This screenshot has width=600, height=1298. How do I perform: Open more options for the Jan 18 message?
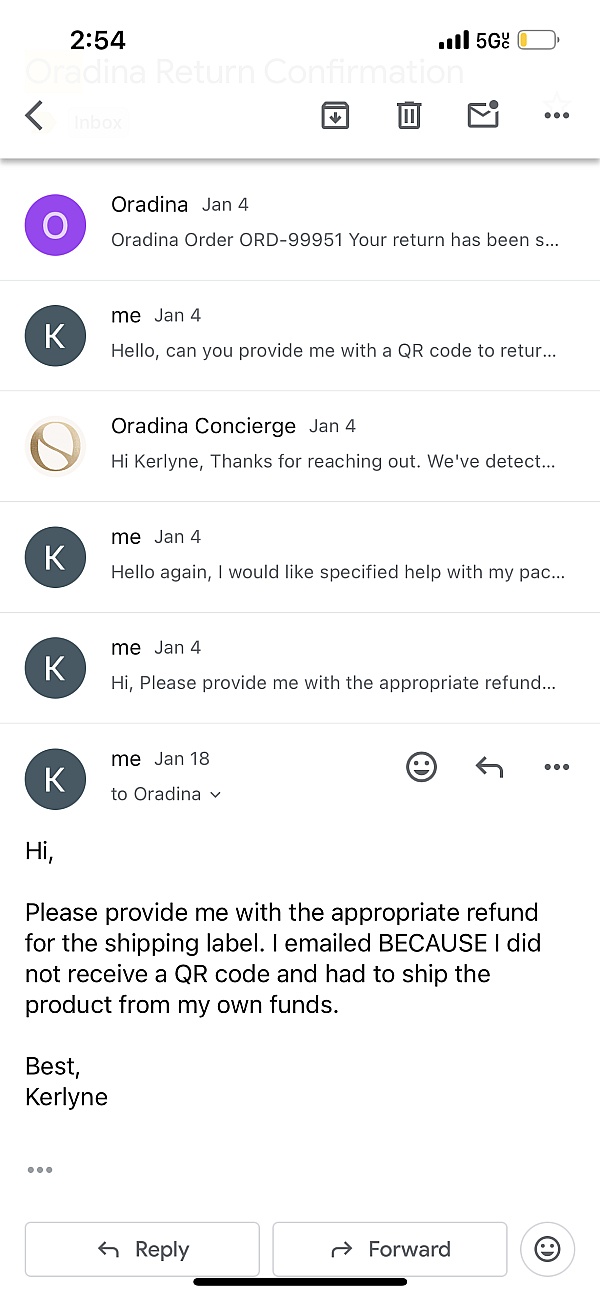556,767
